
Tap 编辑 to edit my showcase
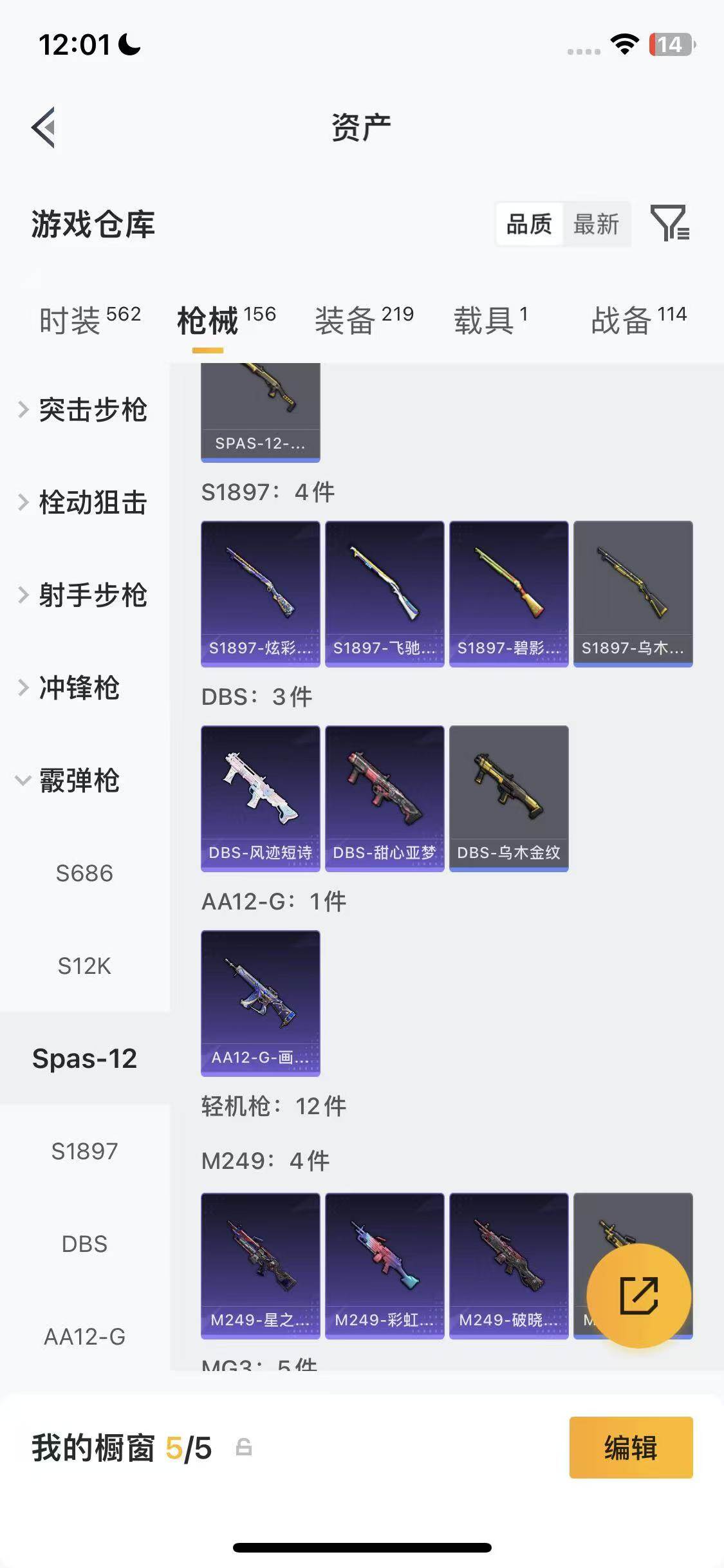(x=630, y=1448)
